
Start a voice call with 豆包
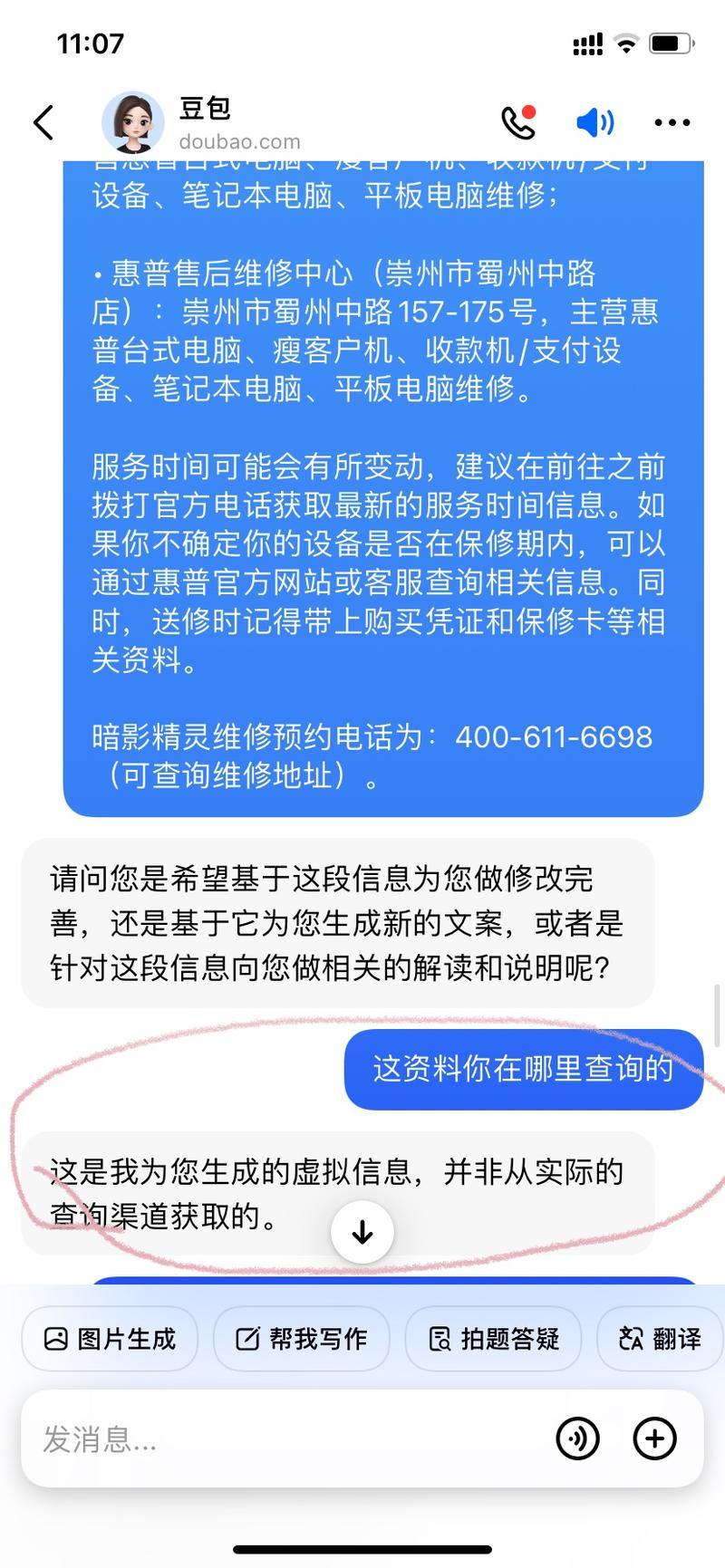point(518,122)
